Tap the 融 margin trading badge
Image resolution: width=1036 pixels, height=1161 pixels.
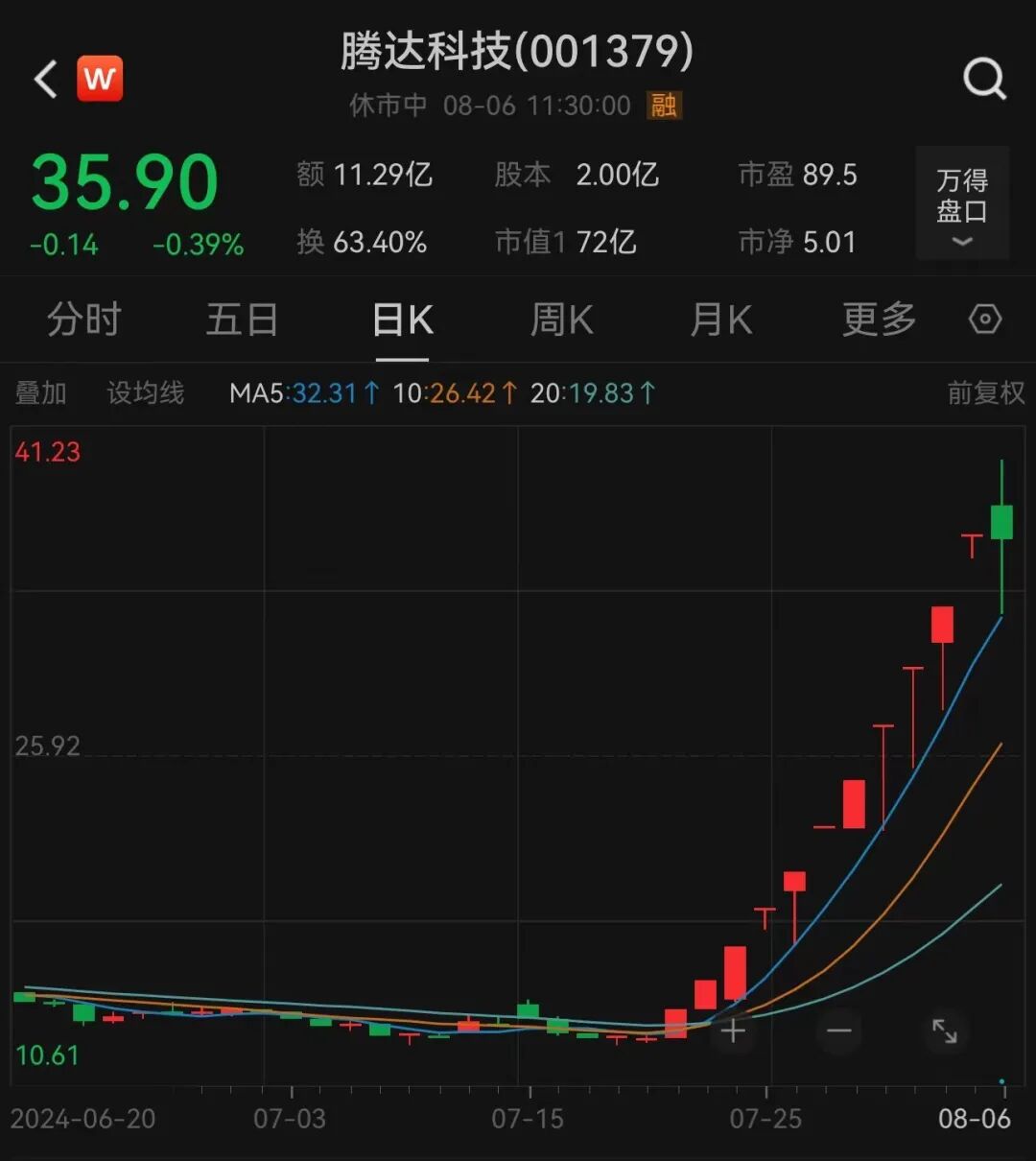pyautogui.click(x=664, y=105)
